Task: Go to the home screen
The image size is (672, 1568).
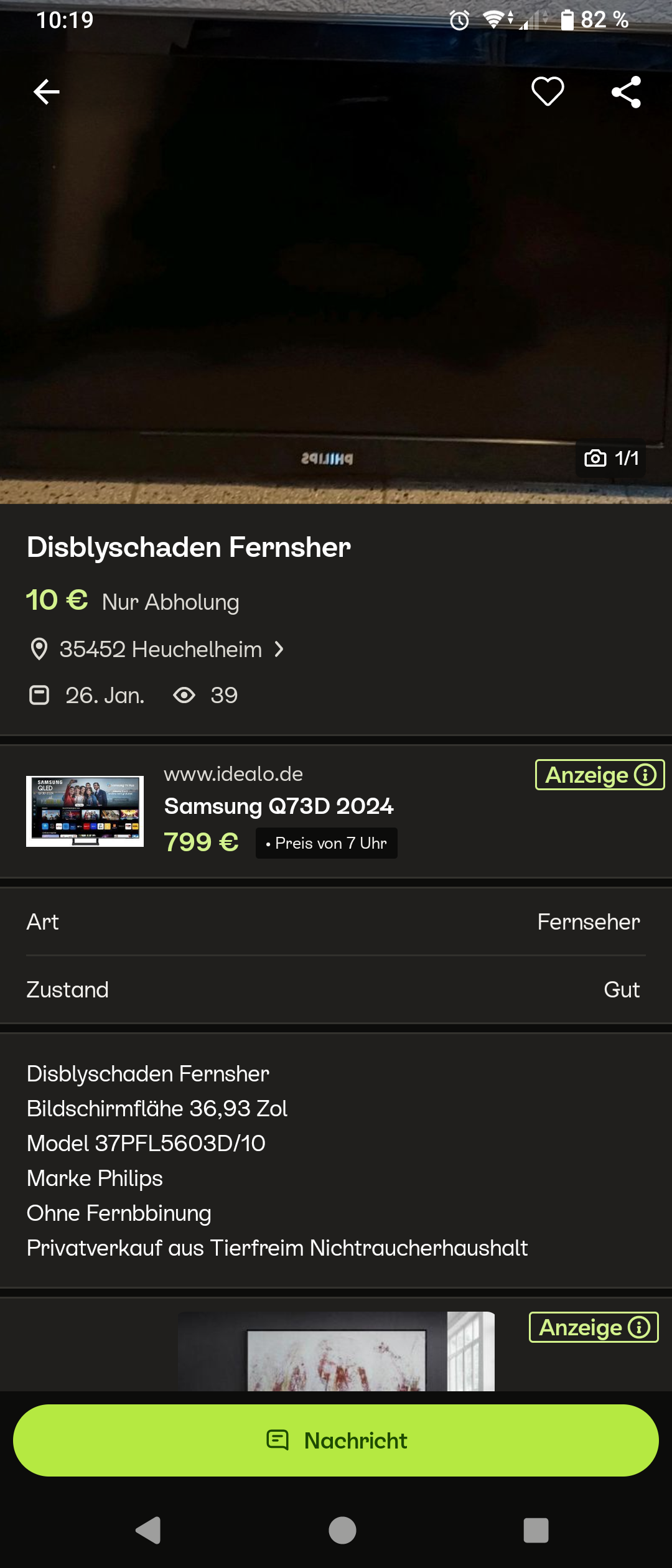Action: coord(342,1531)
